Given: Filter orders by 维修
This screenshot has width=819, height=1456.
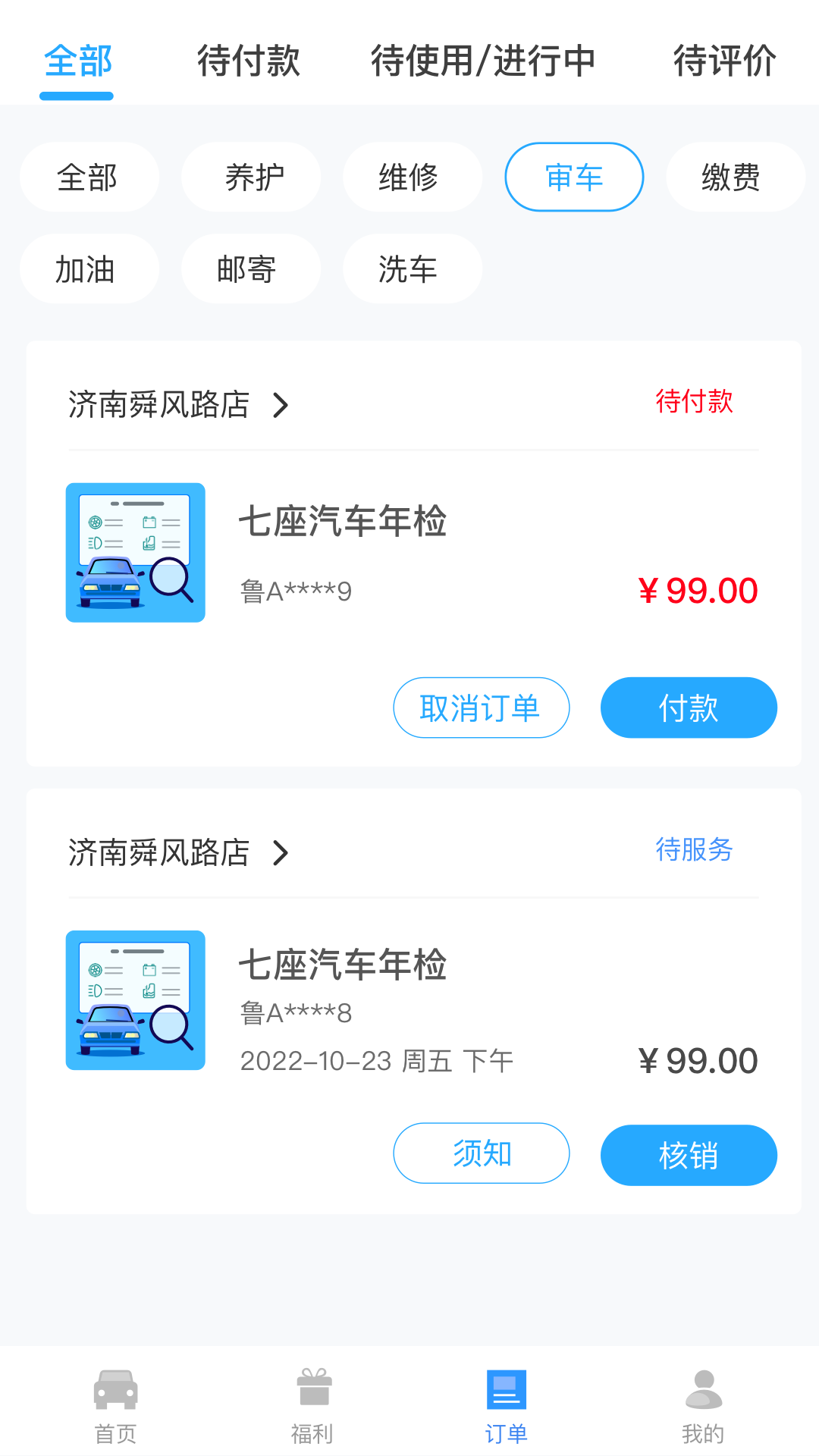Looking at the screenshot, I should [x=412, y=177].
